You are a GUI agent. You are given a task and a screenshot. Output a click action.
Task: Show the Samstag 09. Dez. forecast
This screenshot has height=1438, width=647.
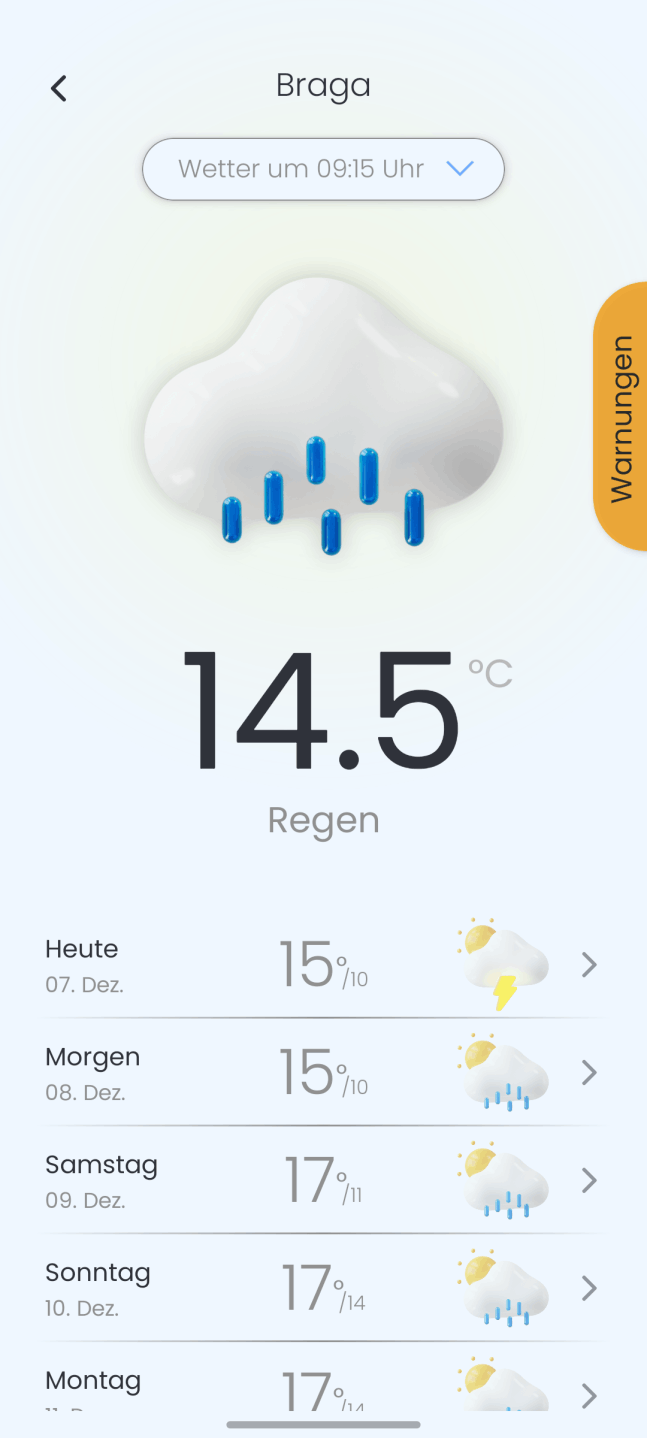point(323,1181)
